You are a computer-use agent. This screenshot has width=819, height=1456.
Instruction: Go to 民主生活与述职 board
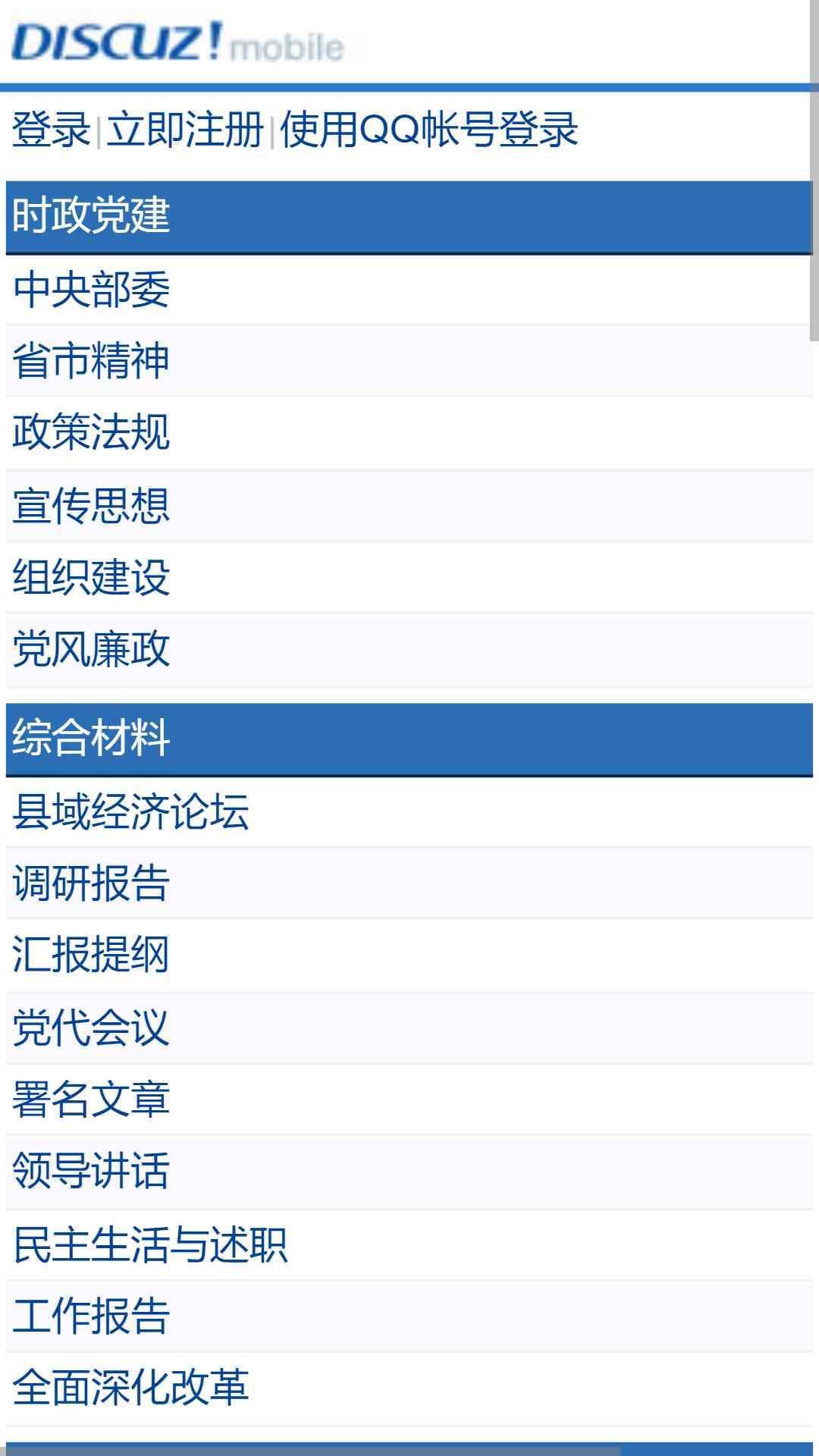click(x=150, y=1245)
